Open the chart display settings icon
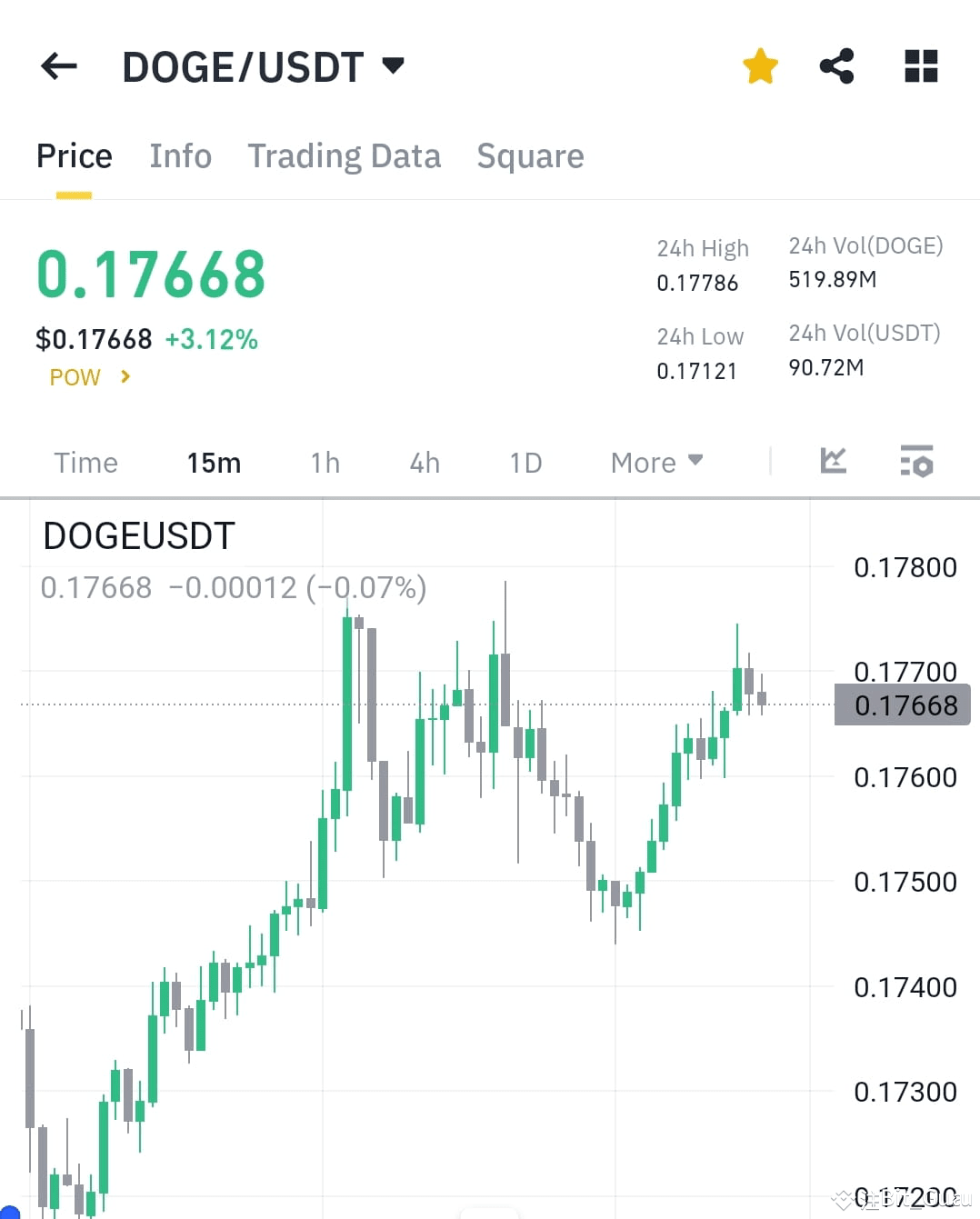This screenshot has height=1219, width=980. coord(917,464)
